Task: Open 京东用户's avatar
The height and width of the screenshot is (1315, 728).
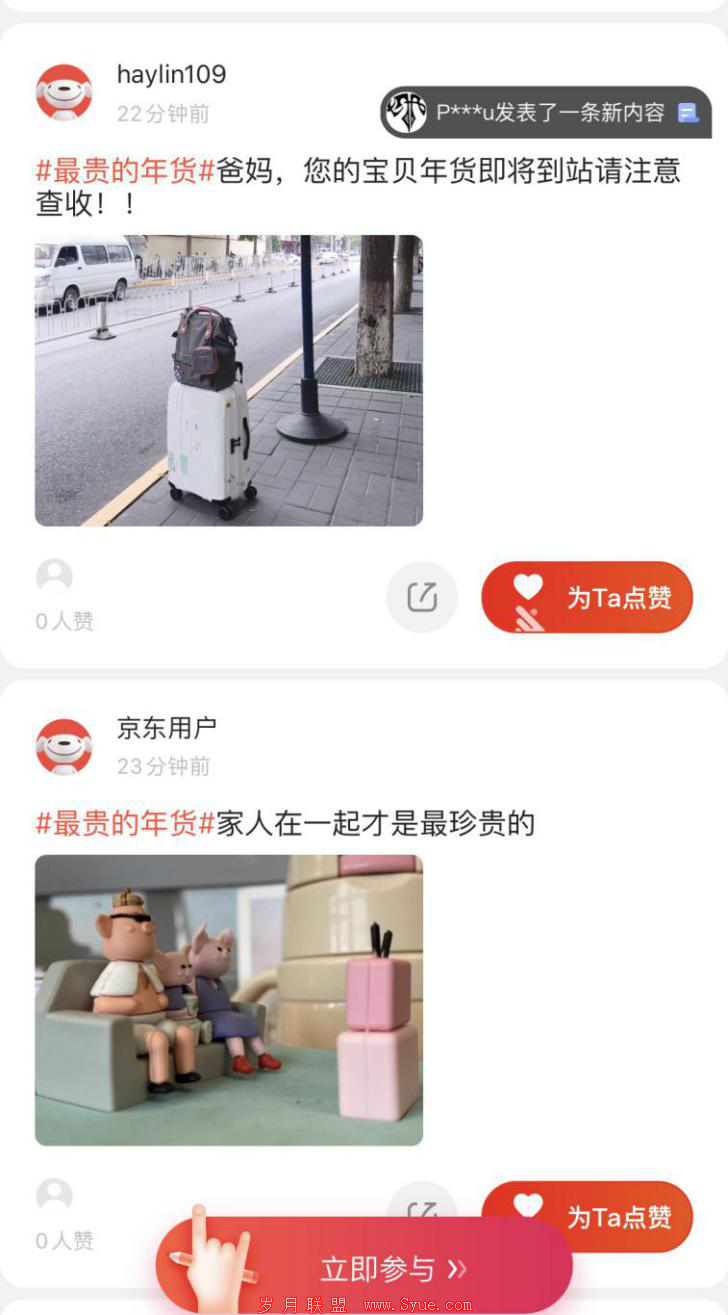Action: [x=64, y=746]
